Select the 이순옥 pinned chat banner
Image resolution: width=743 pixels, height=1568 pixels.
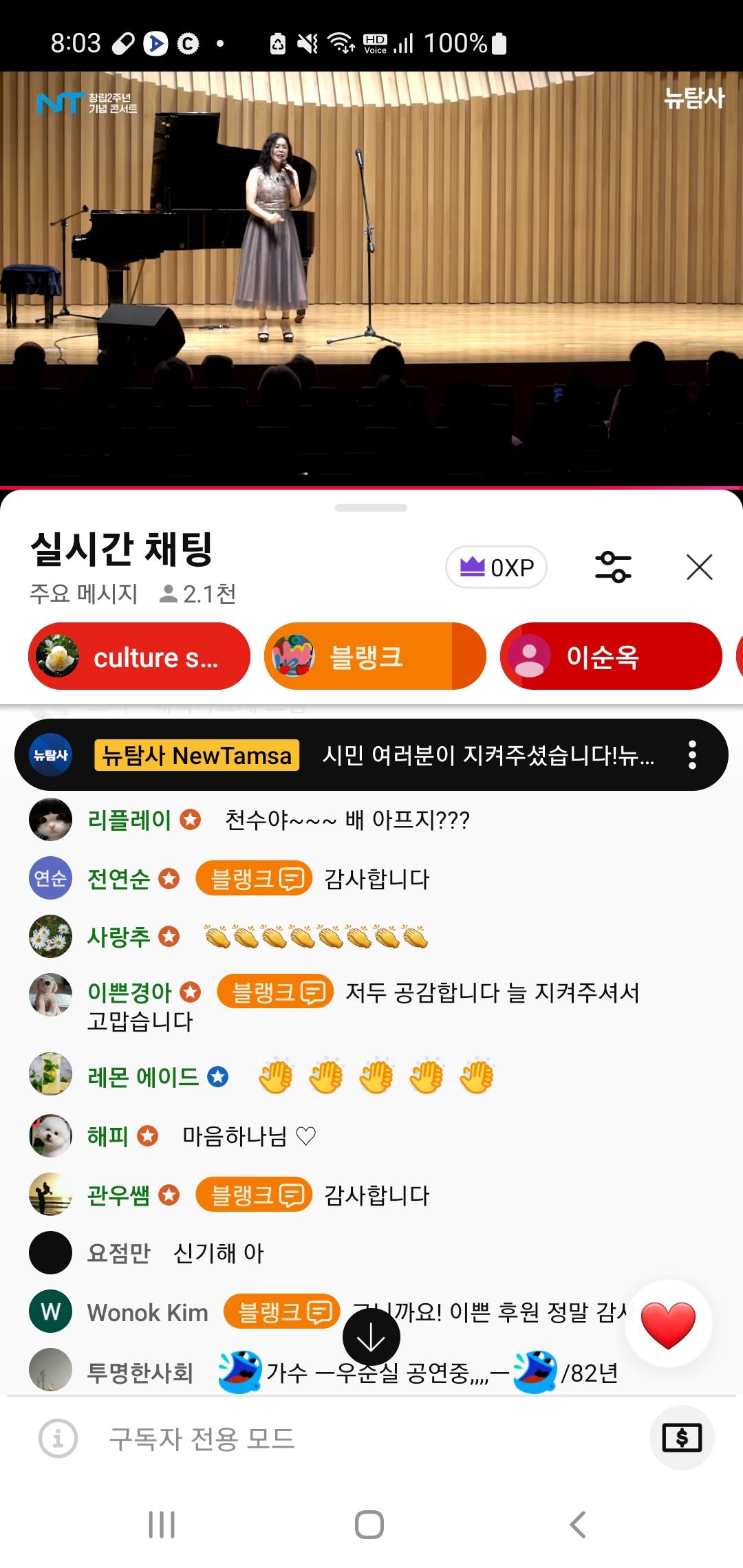click(x=612, y=655)
